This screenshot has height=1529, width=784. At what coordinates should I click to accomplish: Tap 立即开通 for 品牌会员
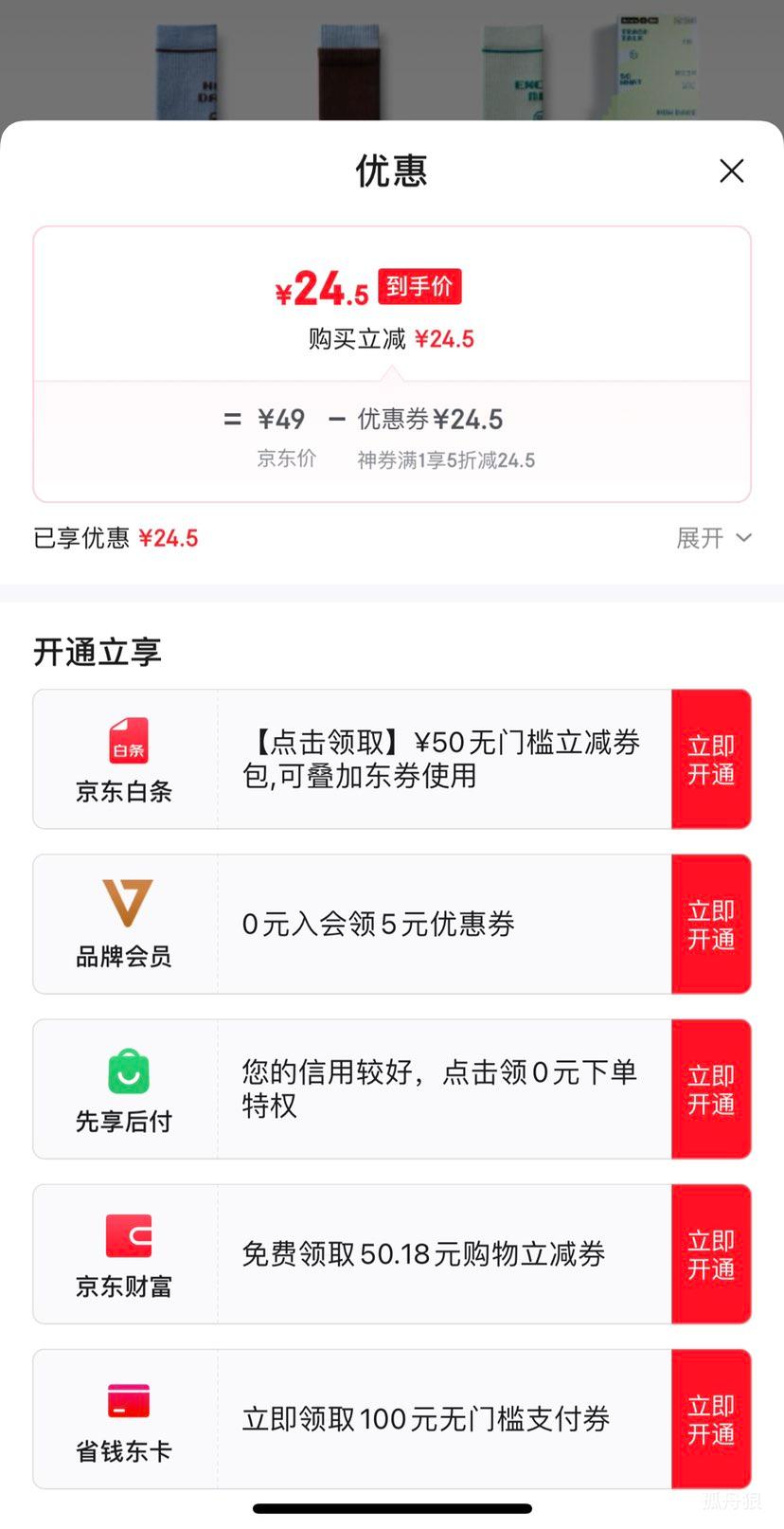(711, 925)
